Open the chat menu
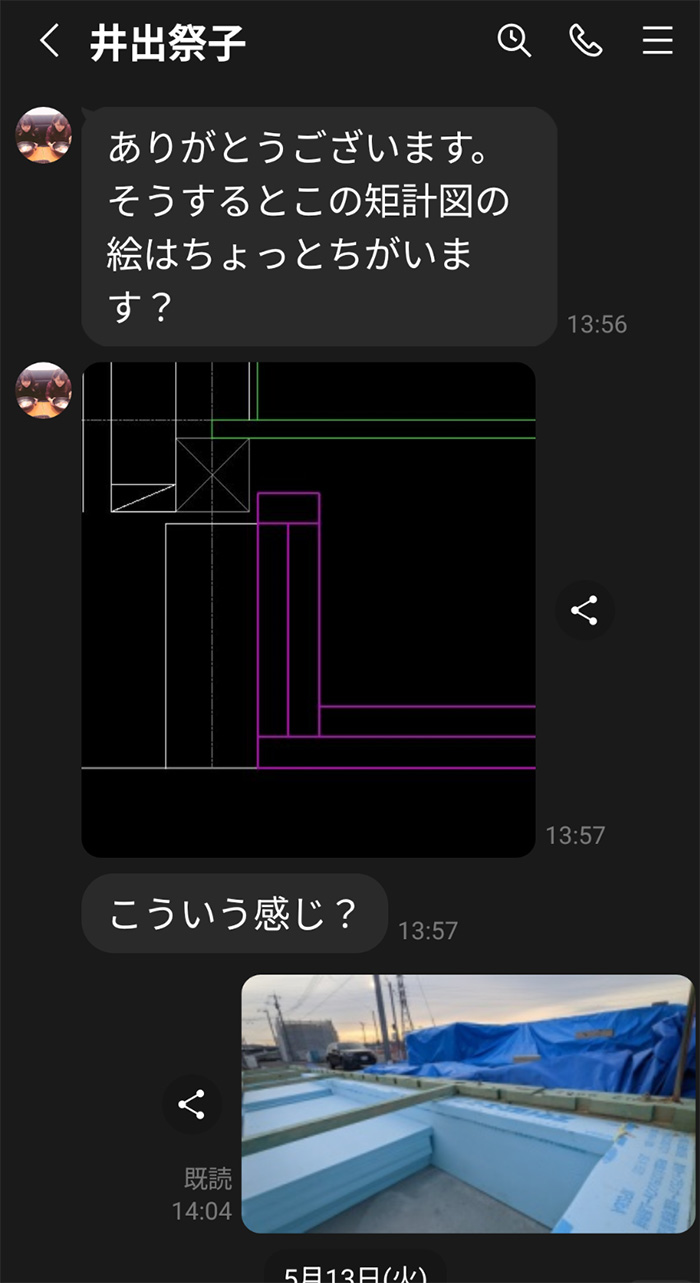Image resolution: width=700 pixels, height=1283 pixels. tap(657, 41)
